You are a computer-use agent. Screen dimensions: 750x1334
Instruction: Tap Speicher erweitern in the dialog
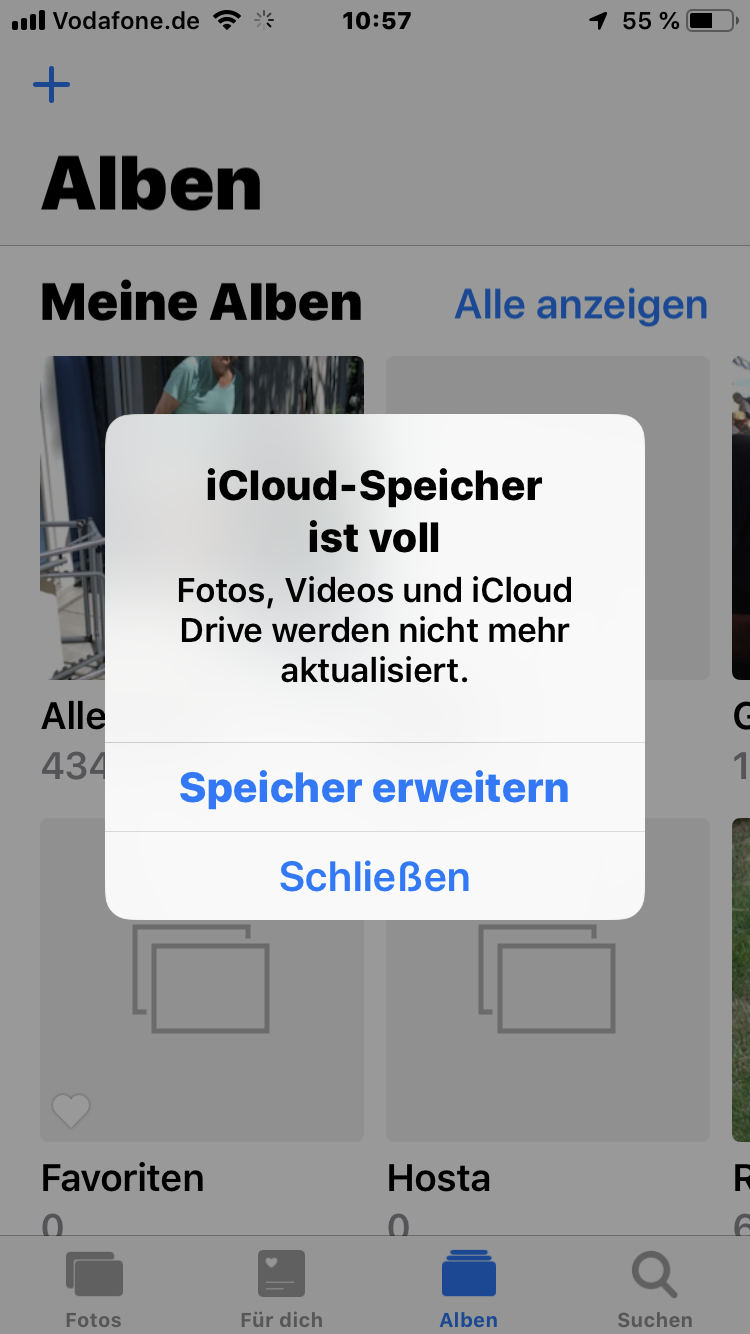(x=374, y=788)
